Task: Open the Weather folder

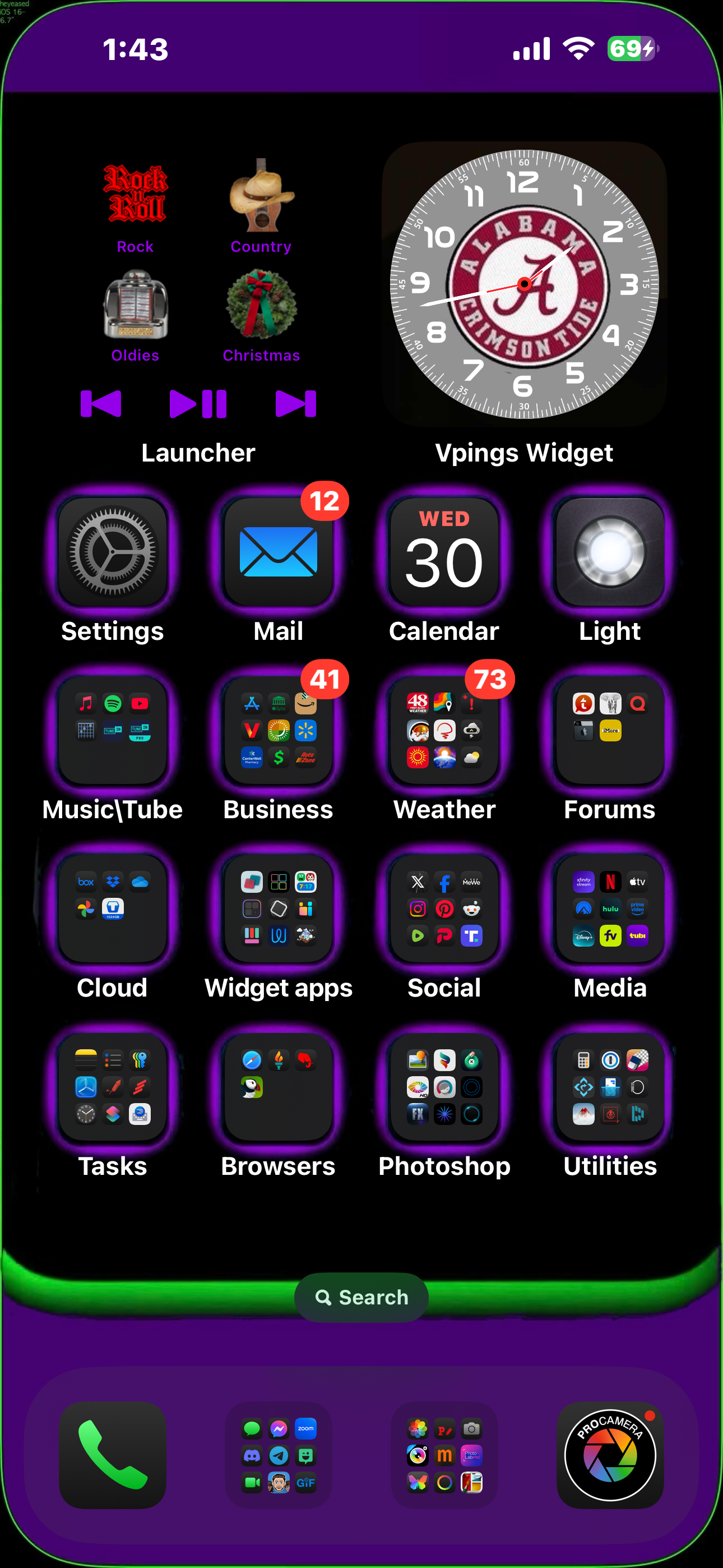Action: [x=444, y=730]
